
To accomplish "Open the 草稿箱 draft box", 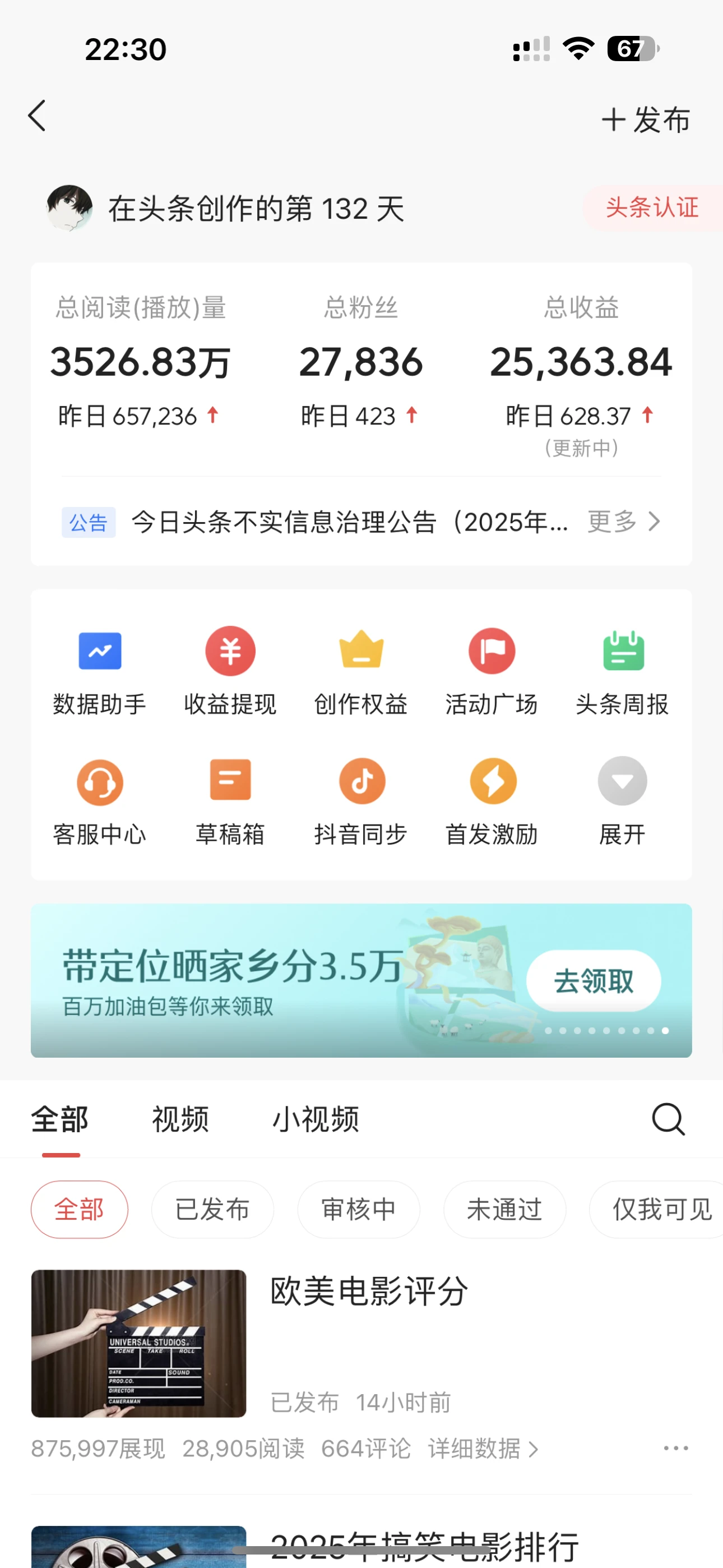I will coord(229,804).
